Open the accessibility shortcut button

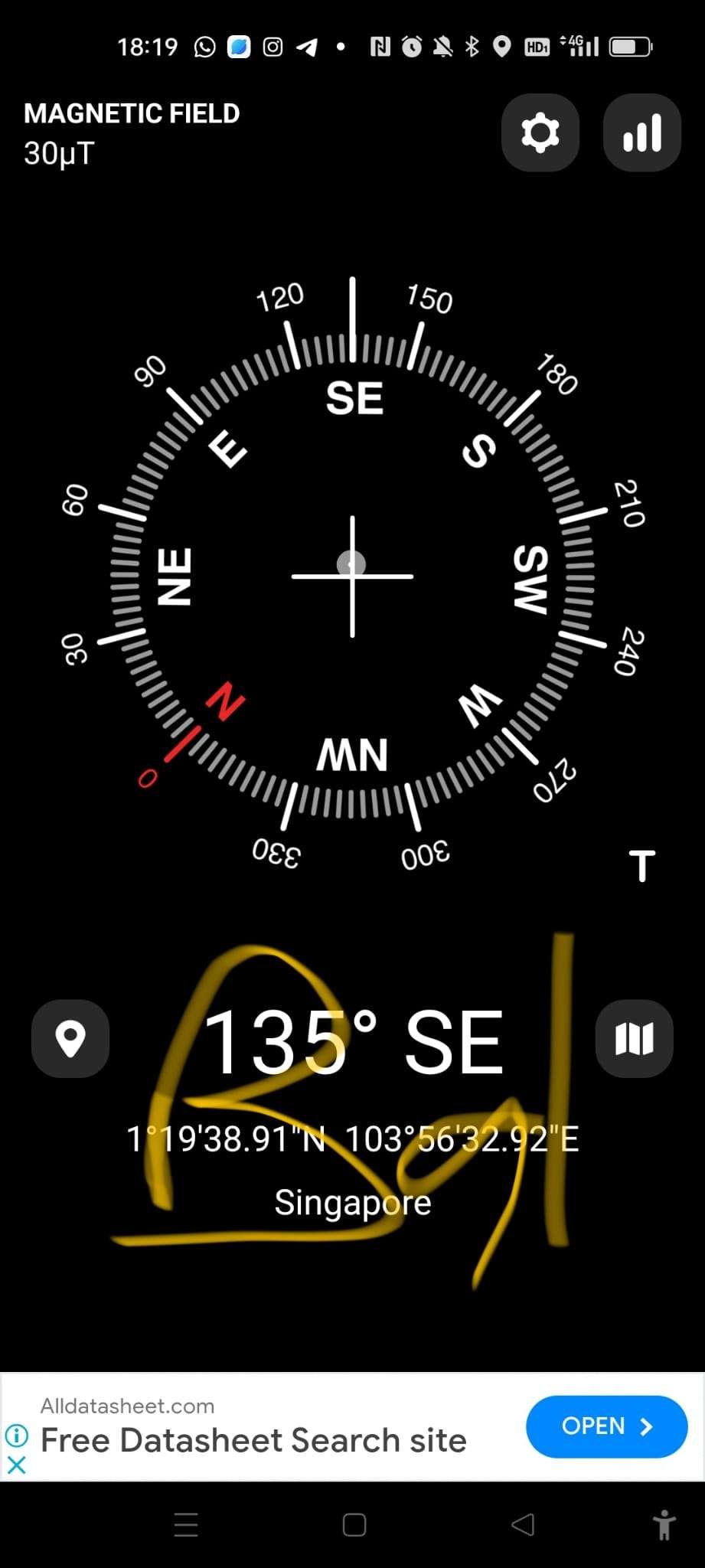coord(664,1525)
